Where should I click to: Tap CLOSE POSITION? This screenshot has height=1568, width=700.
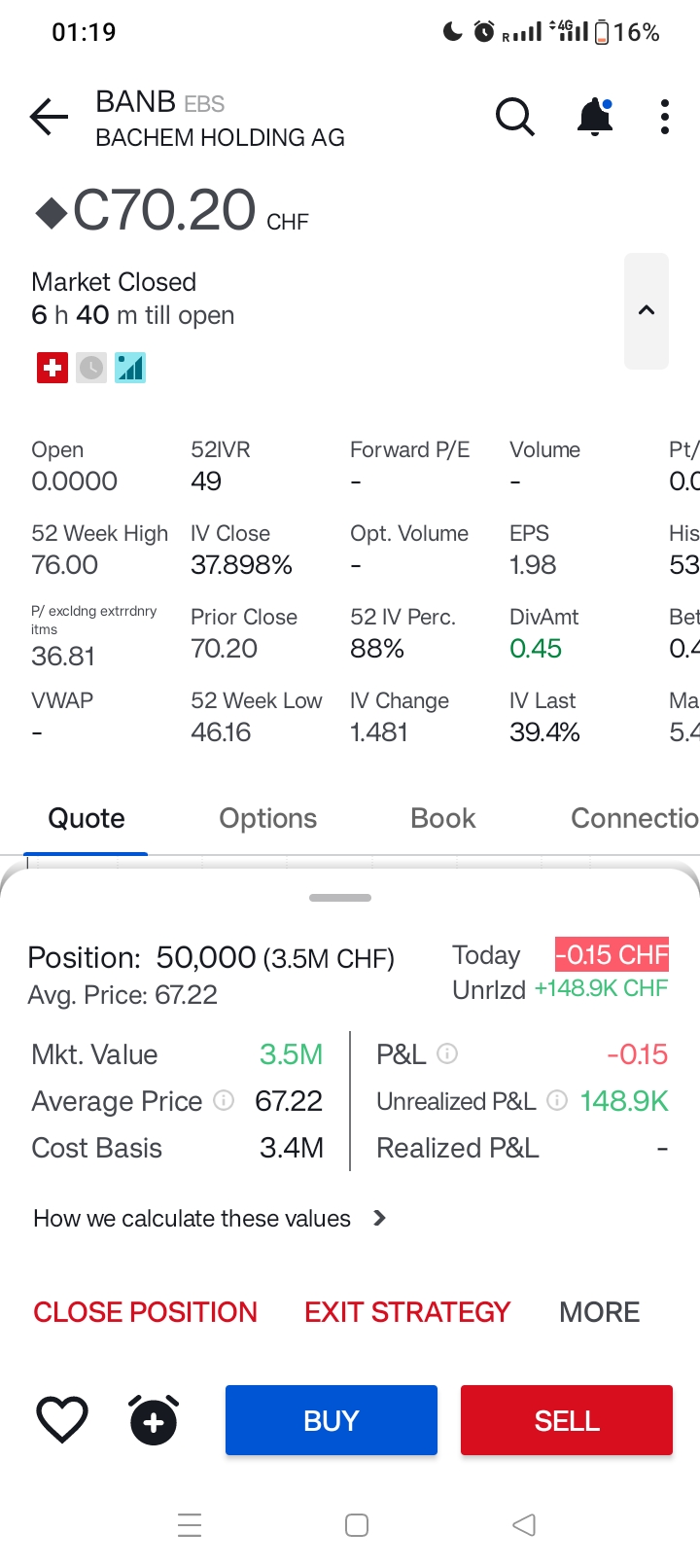point(146,1312)
